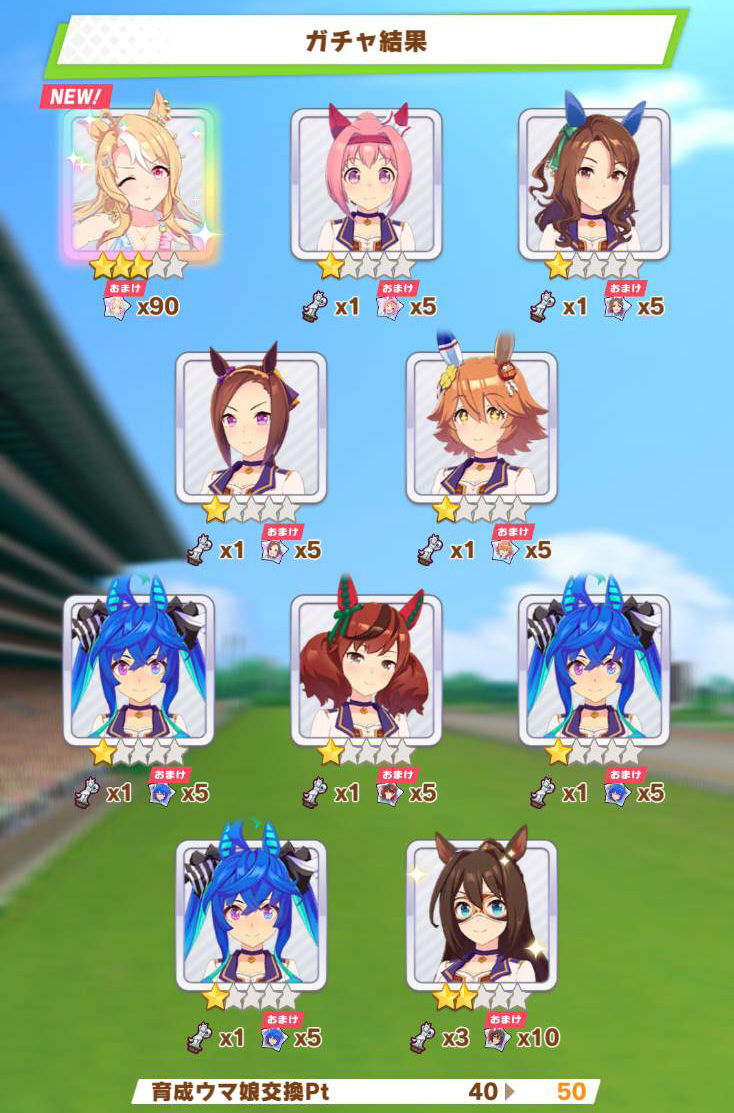Select the pink-haired character card
734x1113 pixels.
366,185
